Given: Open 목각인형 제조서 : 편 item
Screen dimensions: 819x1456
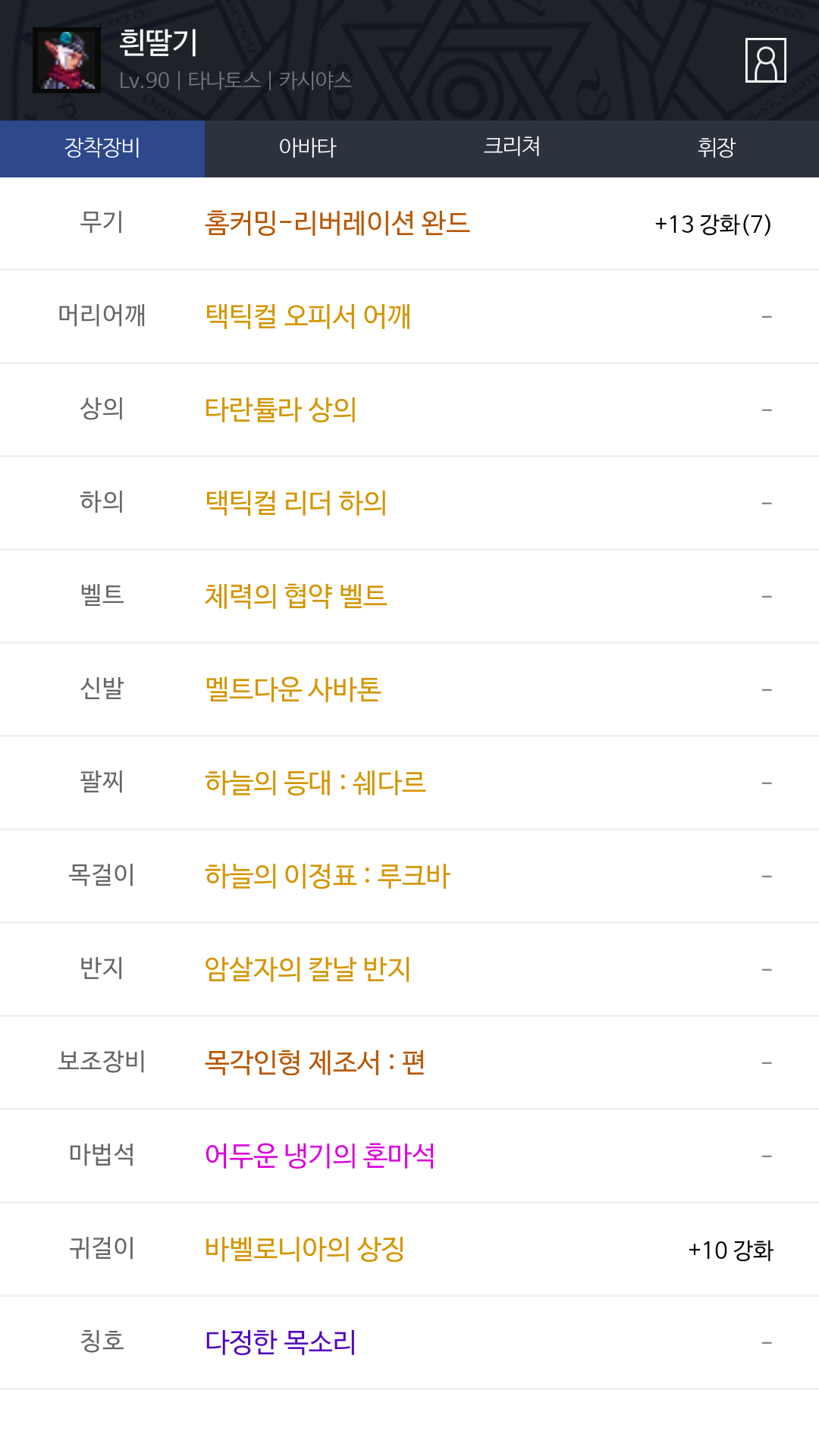Looking at the screenshot, I should tap(315, 1062).
